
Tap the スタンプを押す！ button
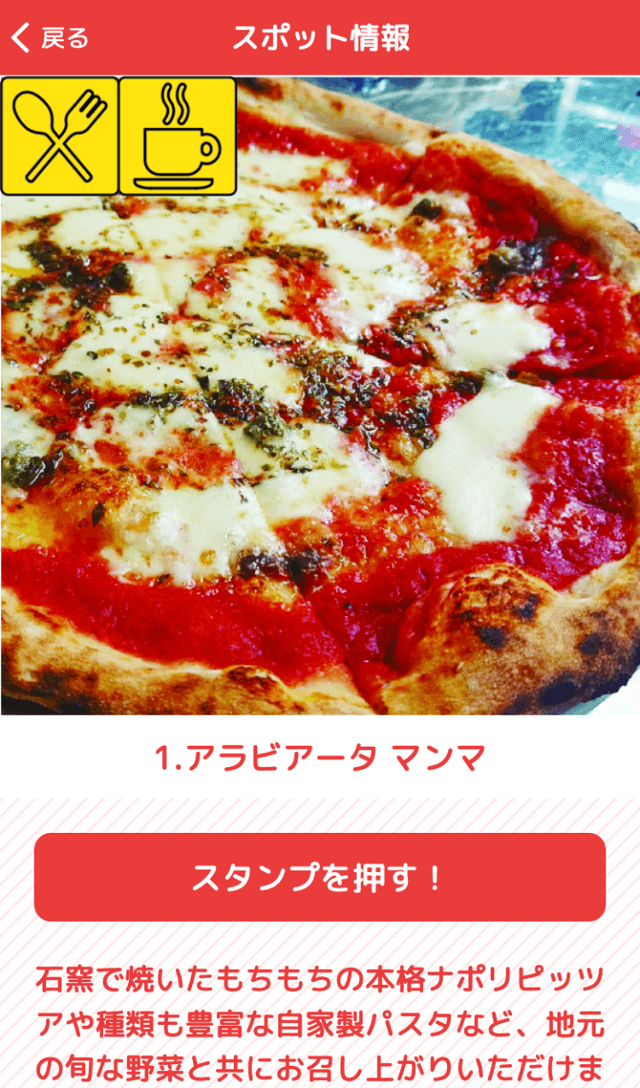click(320, 877)
